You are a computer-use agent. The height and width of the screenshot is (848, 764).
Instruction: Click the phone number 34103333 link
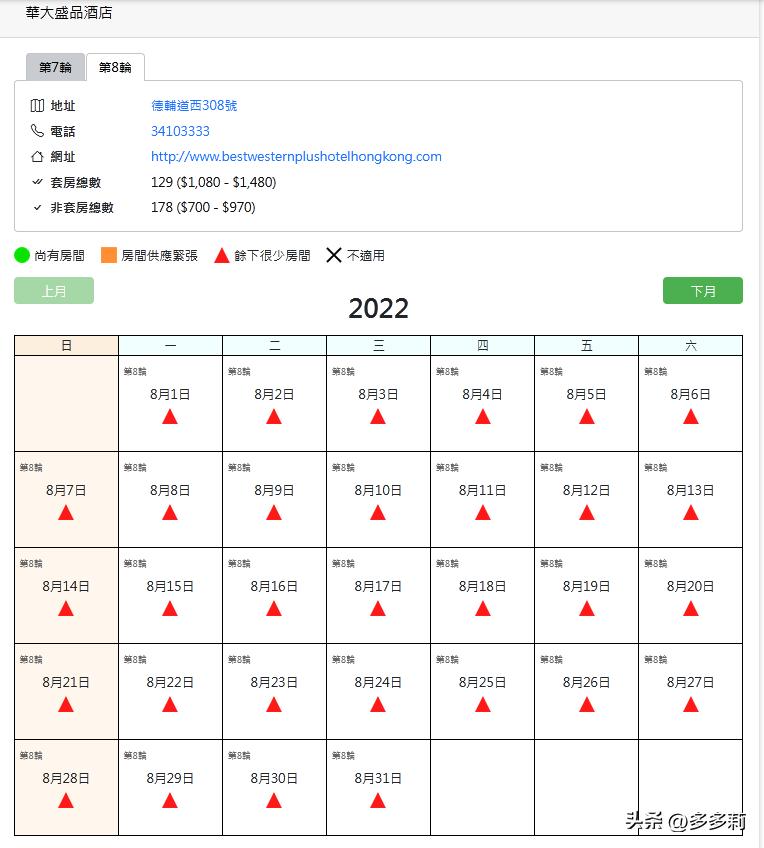[x=179, y=131]
